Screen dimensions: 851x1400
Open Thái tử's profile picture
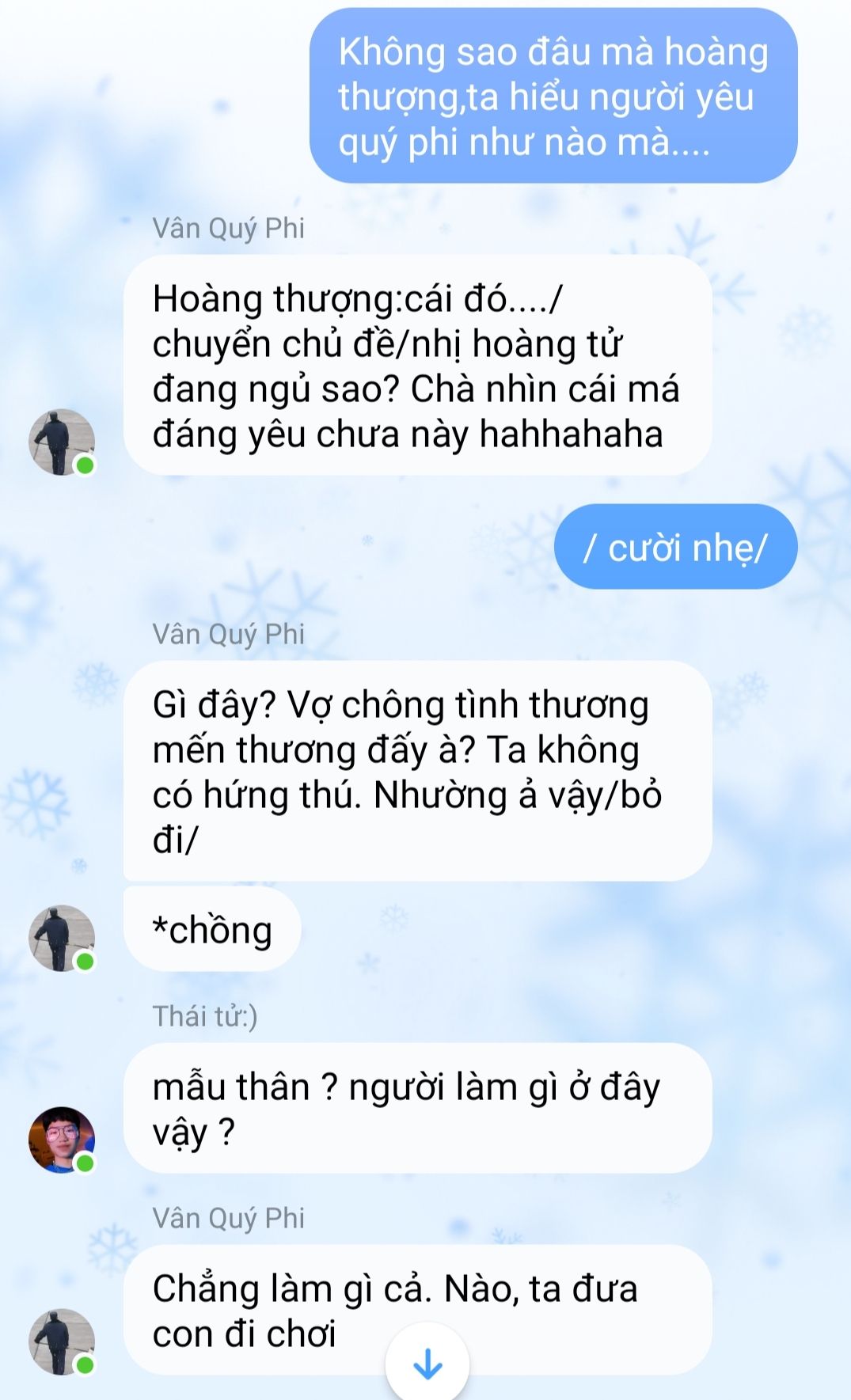click(x=62, y=1140)
